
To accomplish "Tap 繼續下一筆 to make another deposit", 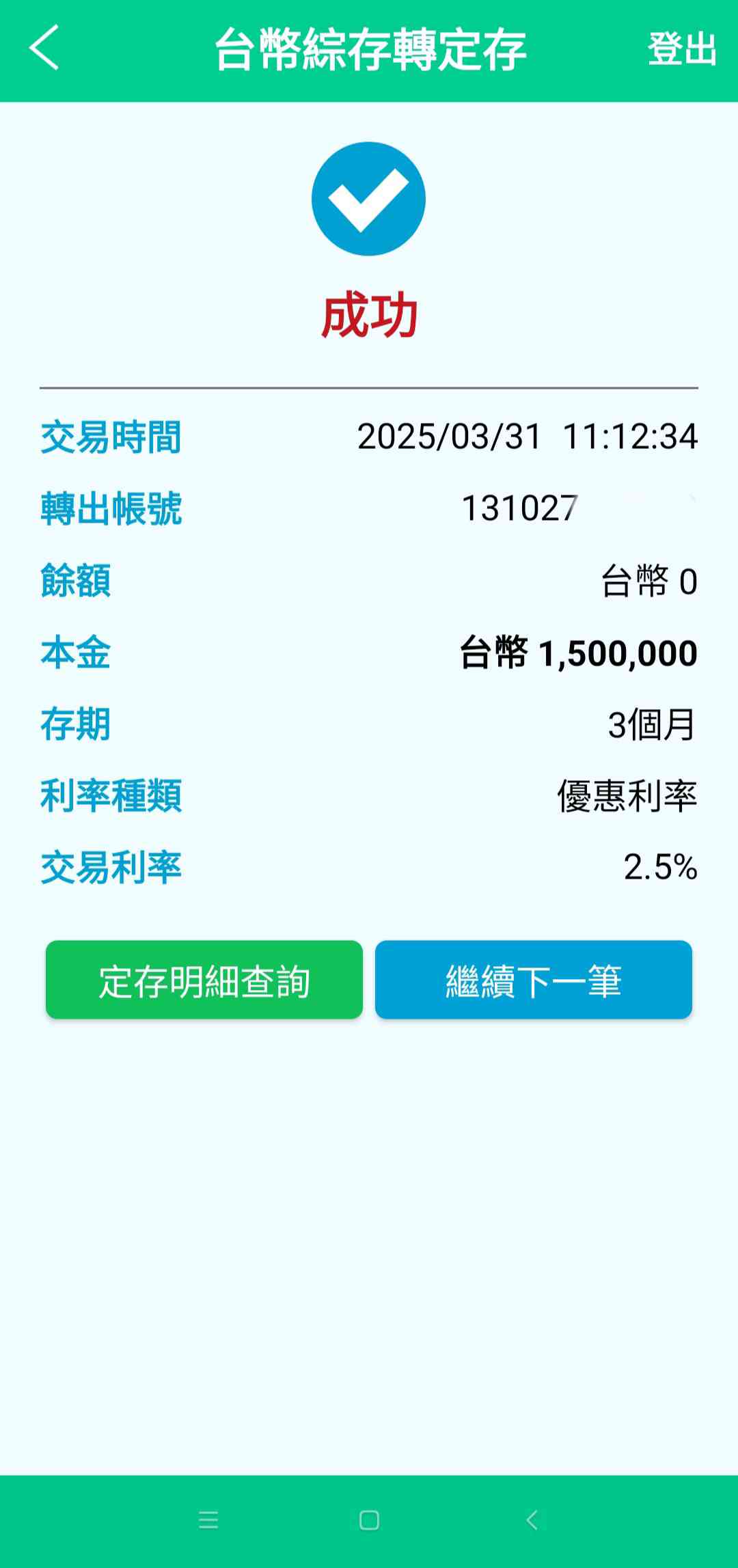I will 533,980.
